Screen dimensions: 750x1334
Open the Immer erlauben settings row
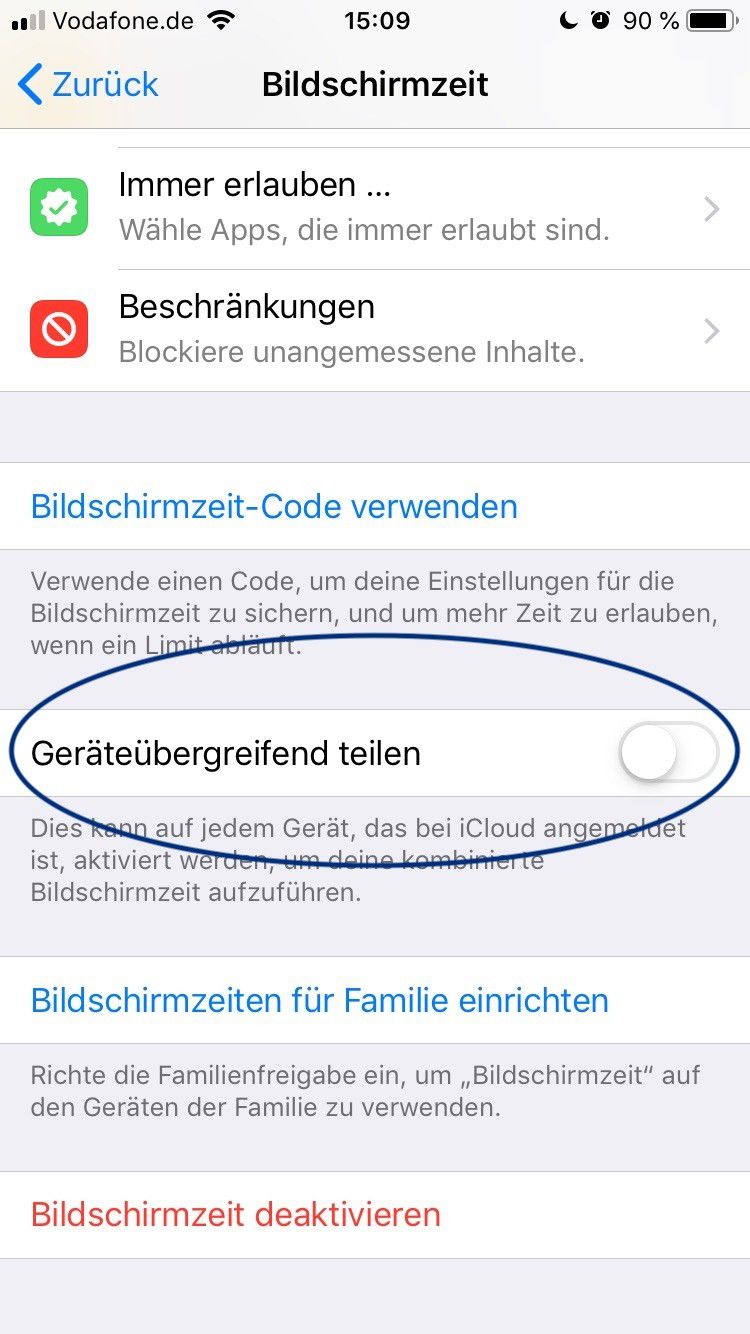(375, 208)
